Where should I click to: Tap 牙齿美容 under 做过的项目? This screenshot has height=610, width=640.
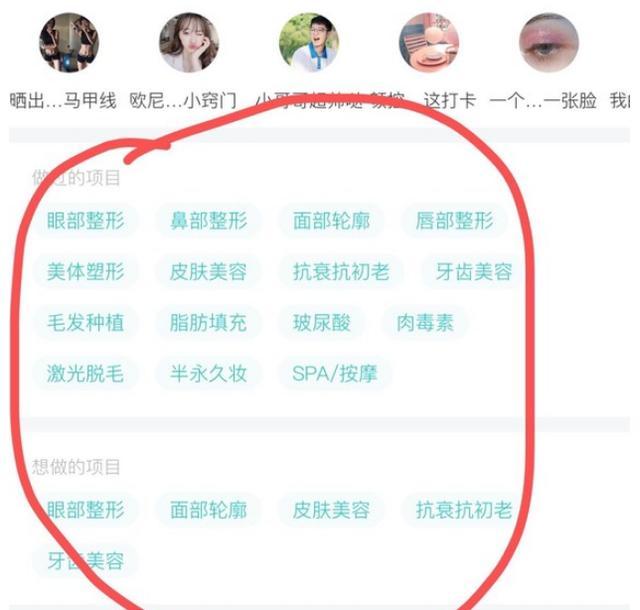[473, 271]
